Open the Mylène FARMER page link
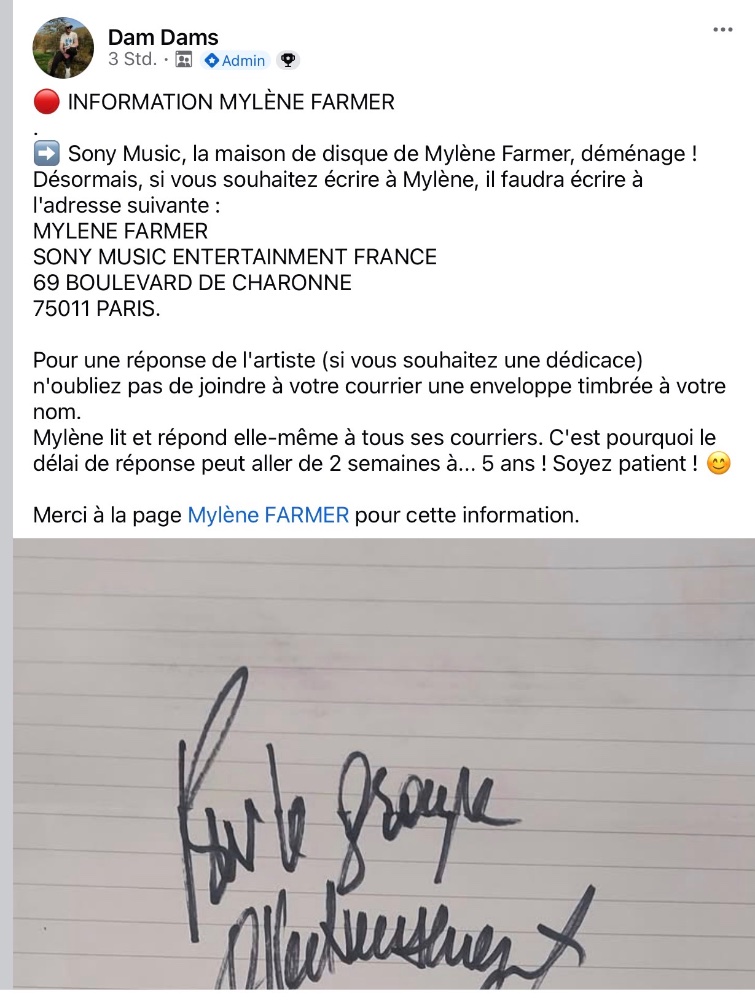 click(268, 516)
